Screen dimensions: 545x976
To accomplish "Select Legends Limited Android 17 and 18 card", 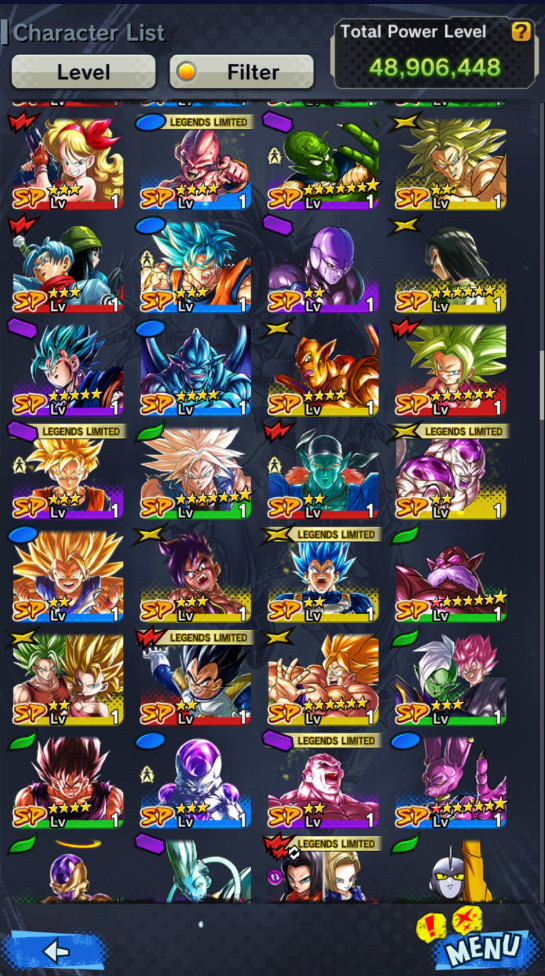I will coord(323,870).
